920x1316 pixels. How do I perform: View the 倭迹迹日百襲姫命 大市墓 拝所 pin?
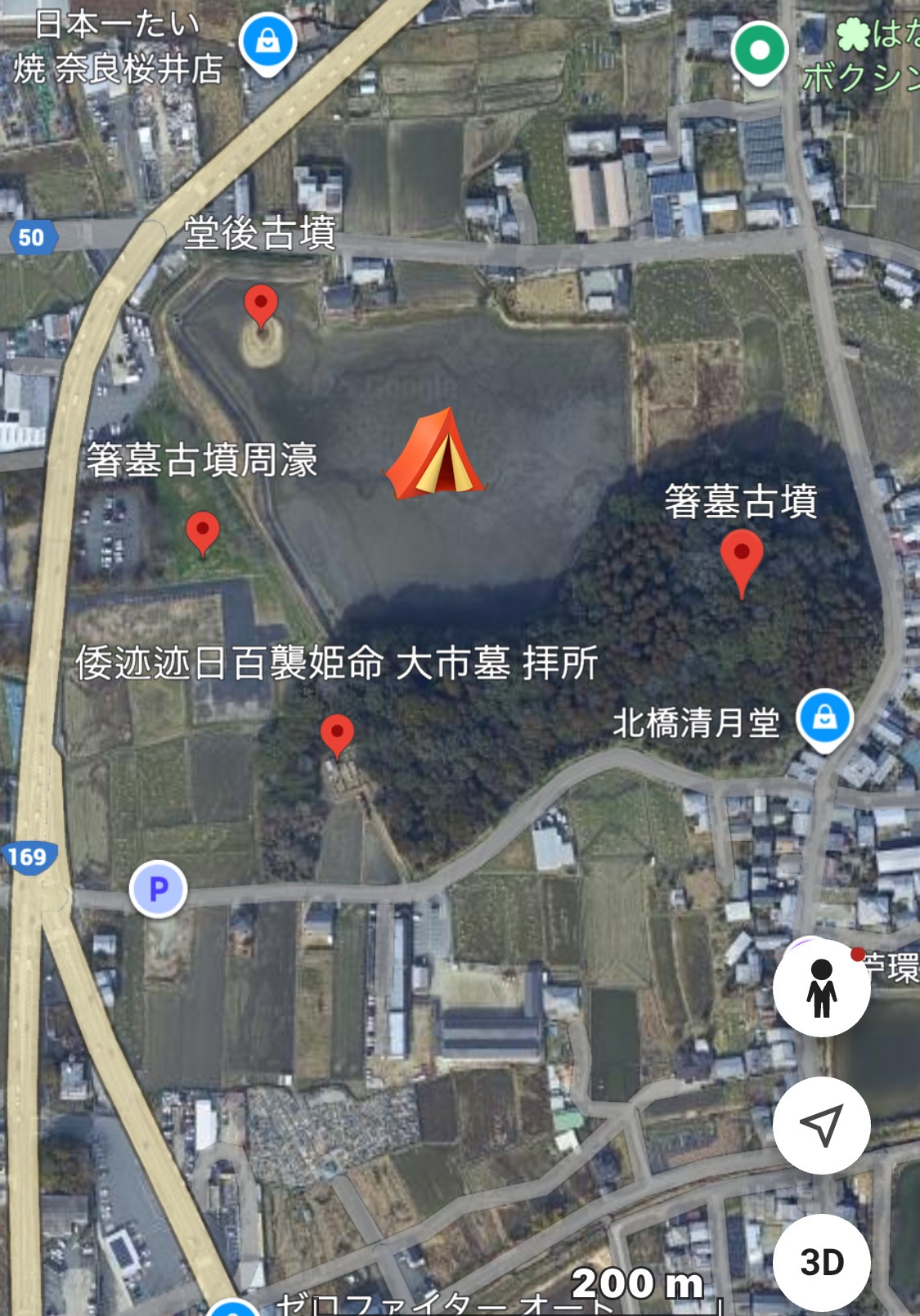click(x=337, y=734)
